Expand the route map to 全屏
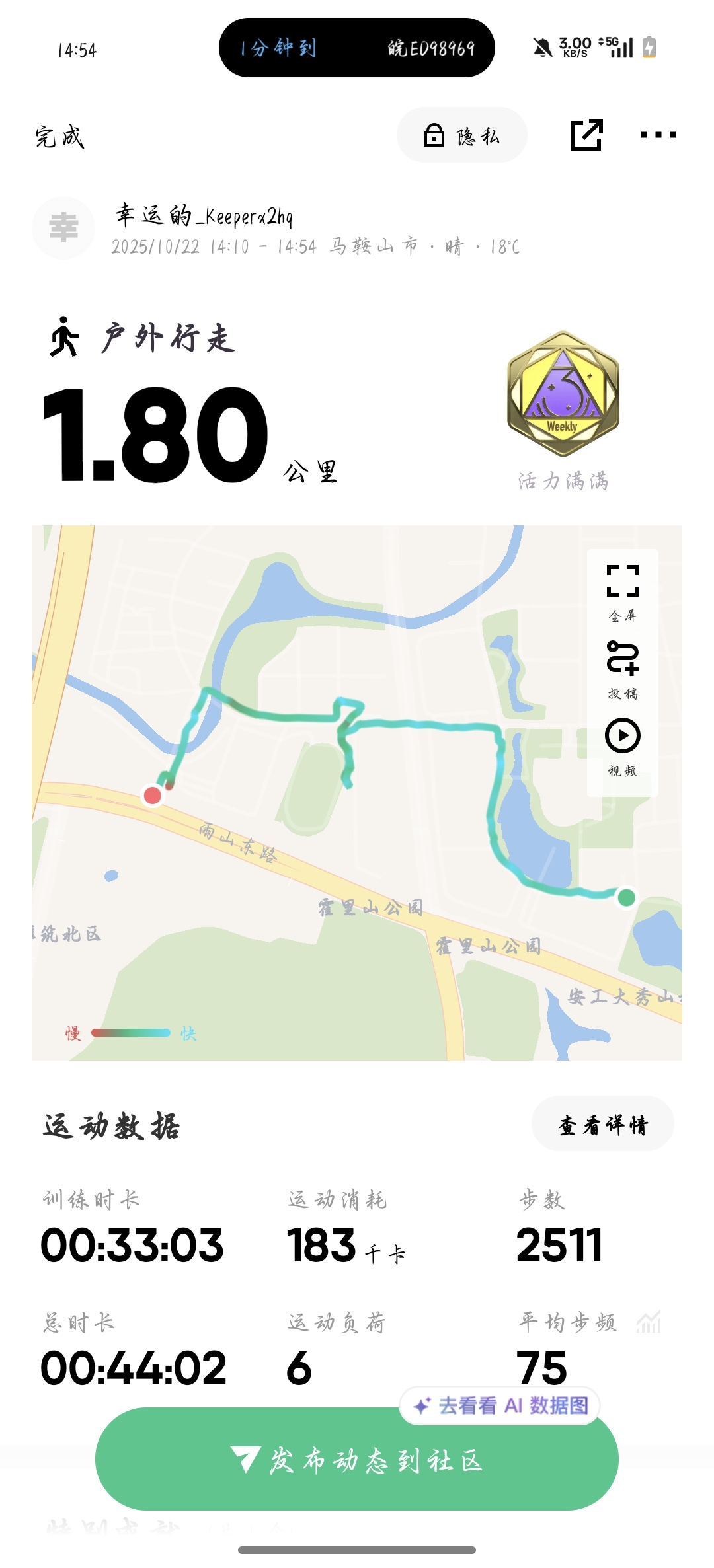This screenshot has height=1568, width=714. 623,593
